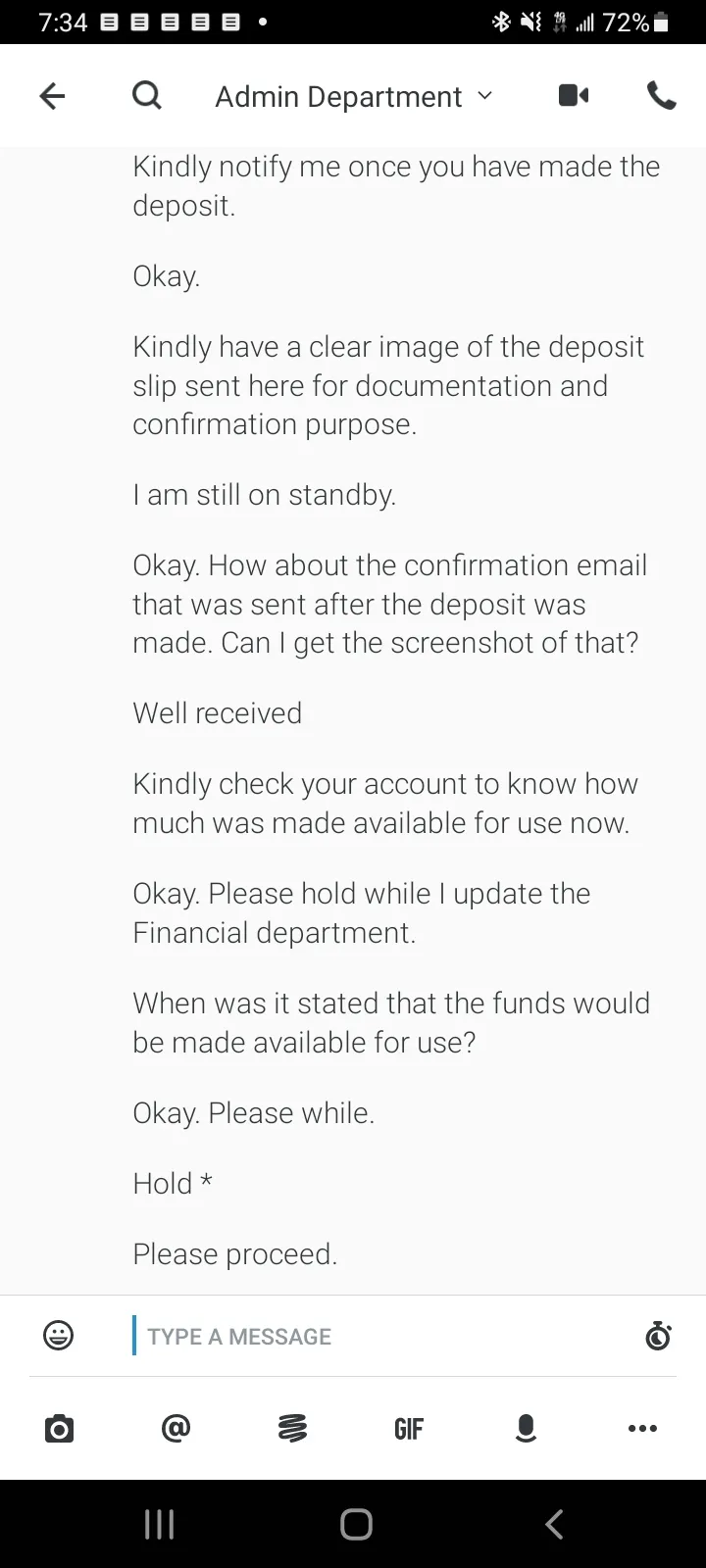This screenshot has width=706, height=1568.
Task: Open the camera to attach a photo
Action: [59, 1429]
